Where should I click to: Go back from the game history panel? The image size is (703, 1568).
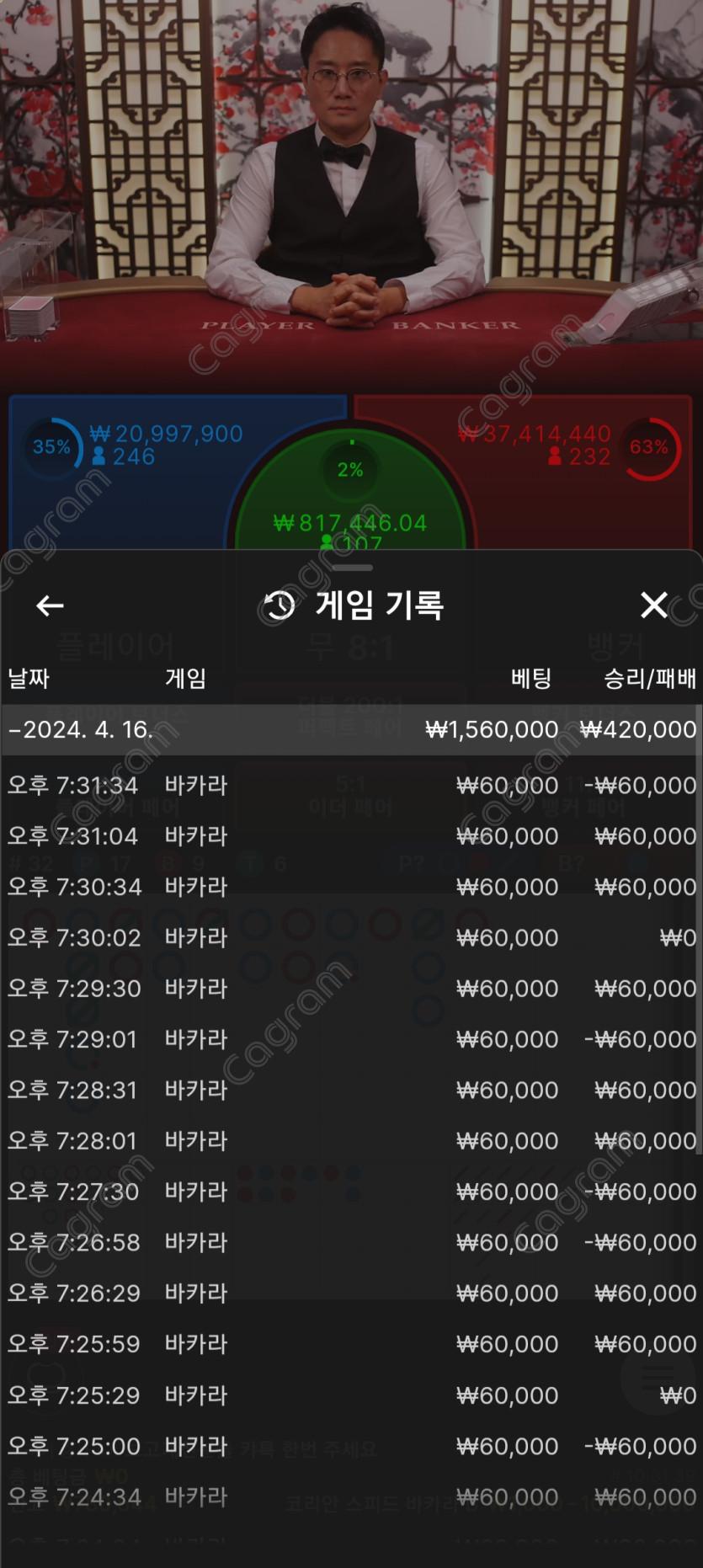(x=51, y=605)
